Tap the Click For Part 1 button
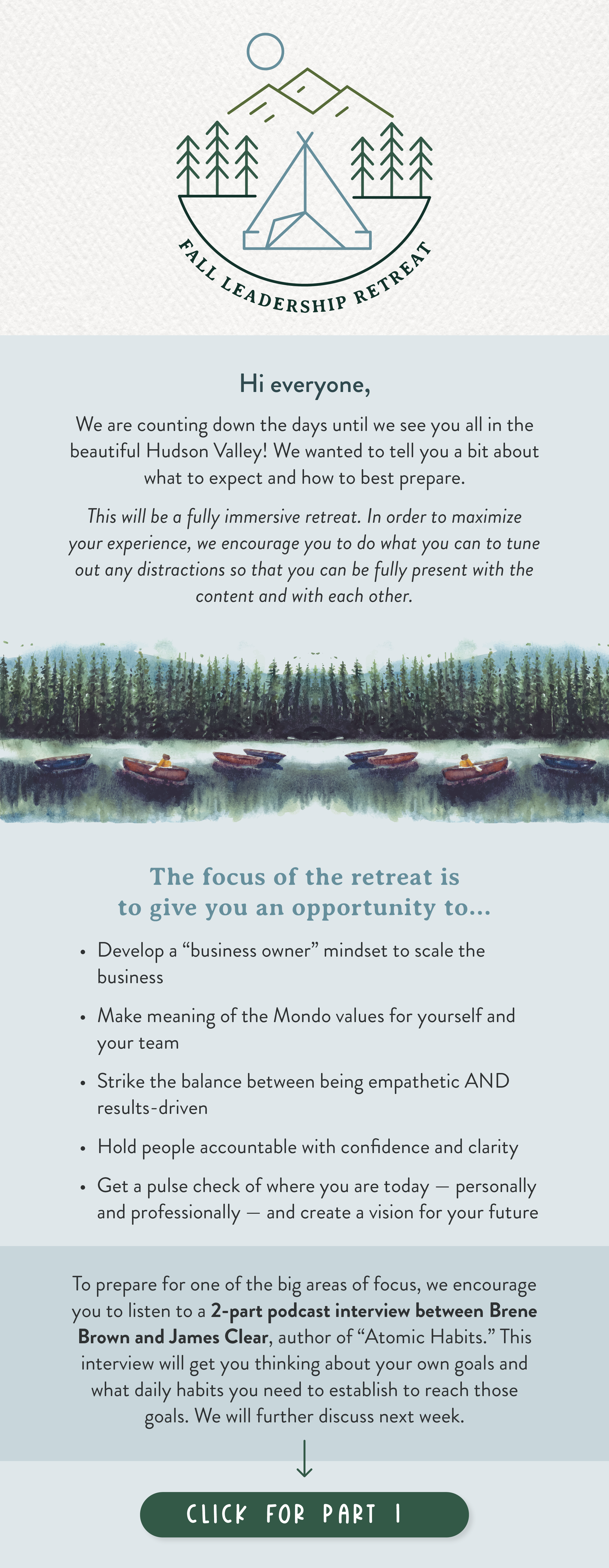The image size is (609, 1568). [304, 1514]
